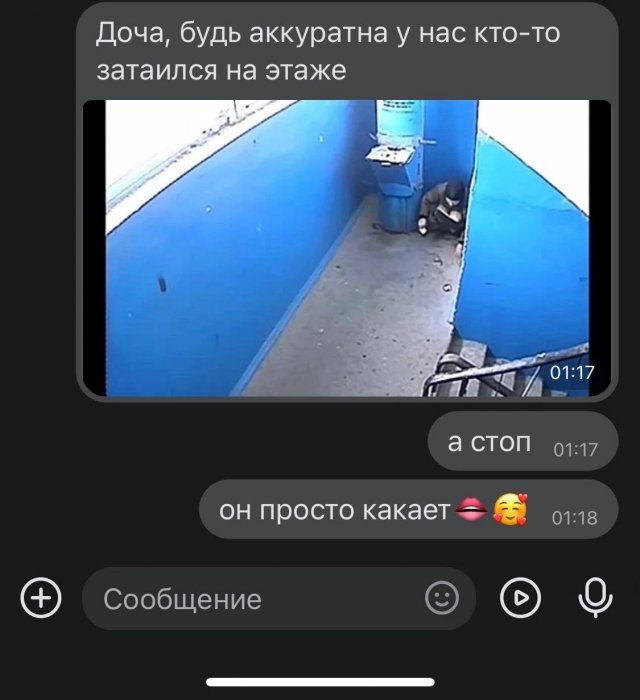Open the emoji sticker picker
The width and height of the screenshot is (640, 700).
pyautogui.click(x=442, y=598)
